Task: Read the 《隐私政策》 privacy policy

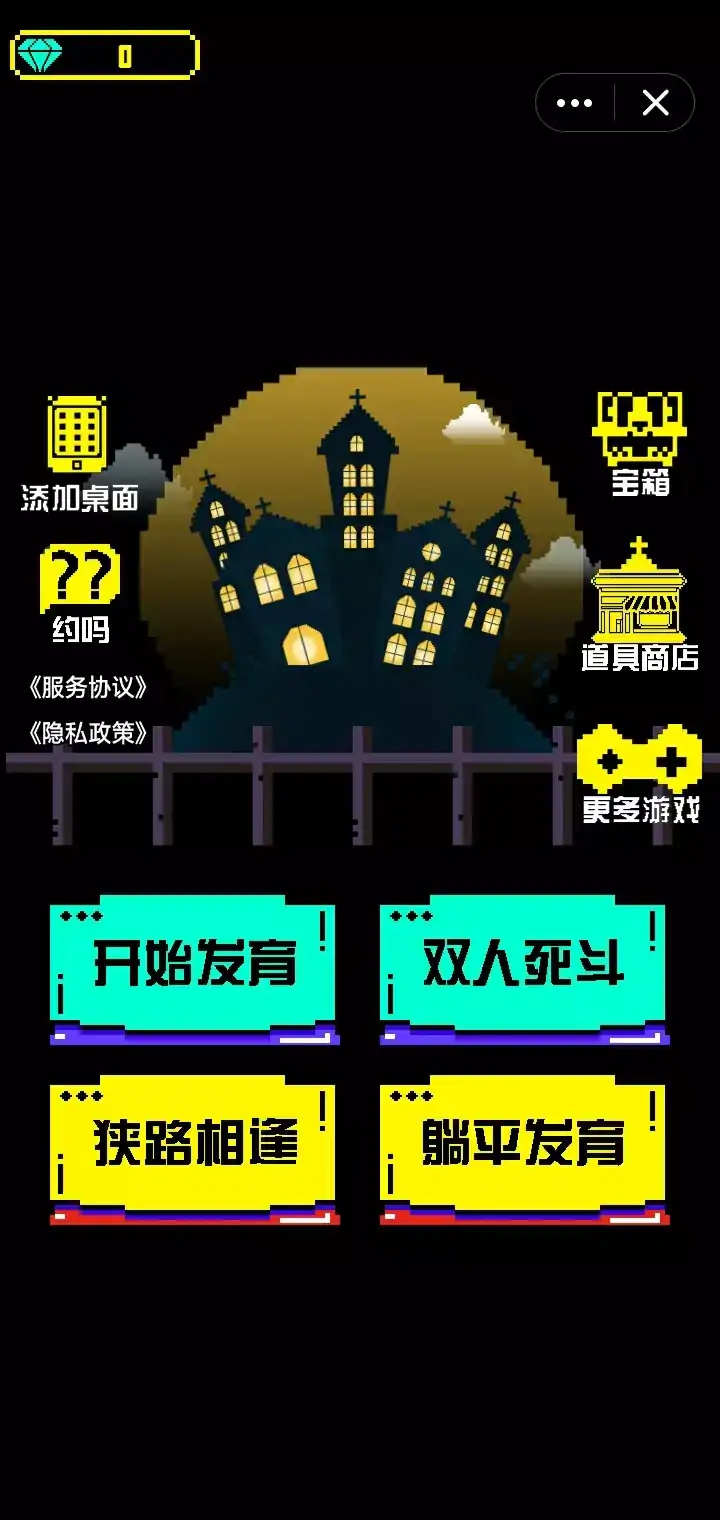Action: pyautogui.click(x=88, y=734)
